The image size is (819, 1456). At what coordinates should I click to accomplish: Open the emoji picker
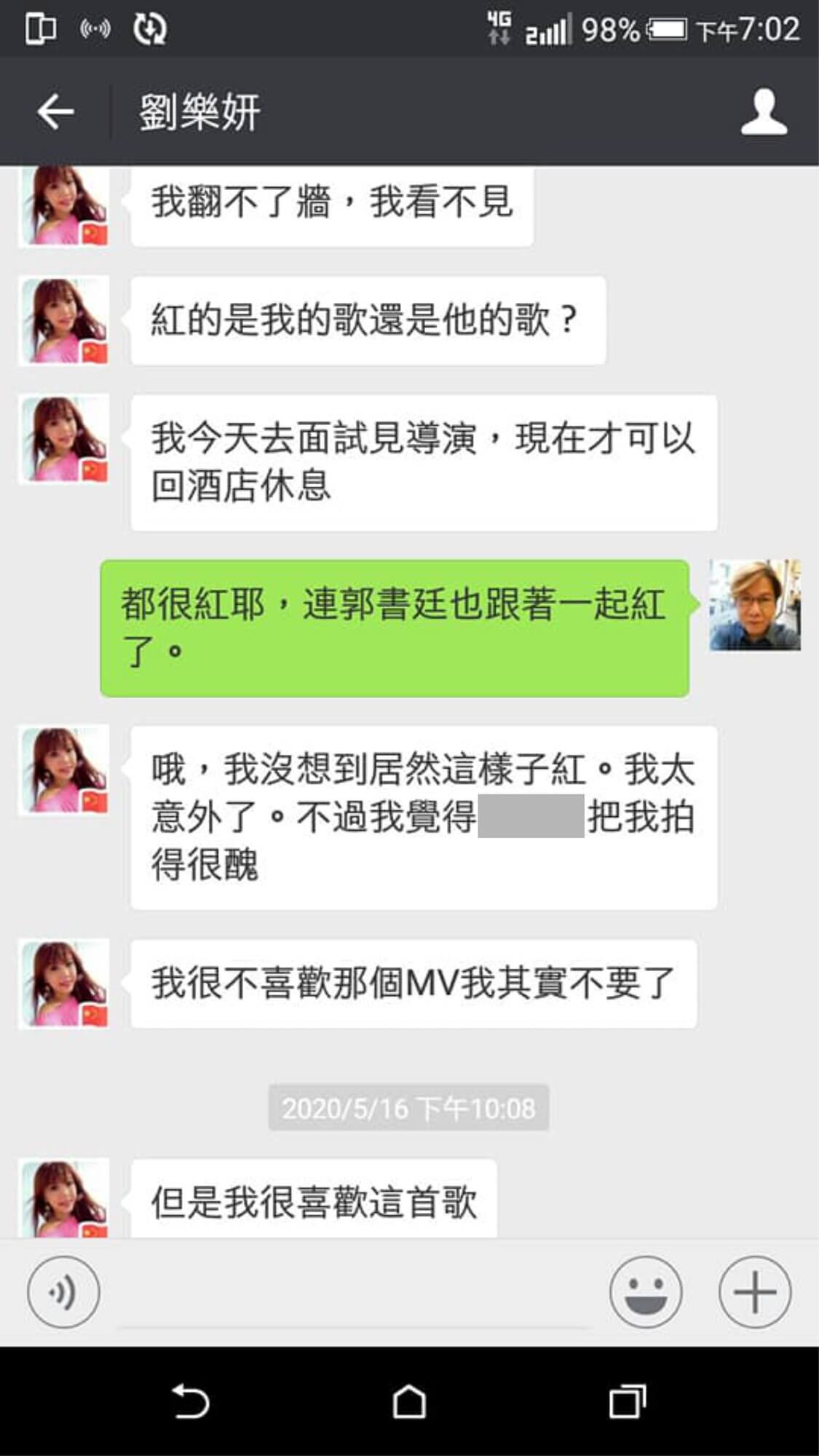tap(646, 1292)
